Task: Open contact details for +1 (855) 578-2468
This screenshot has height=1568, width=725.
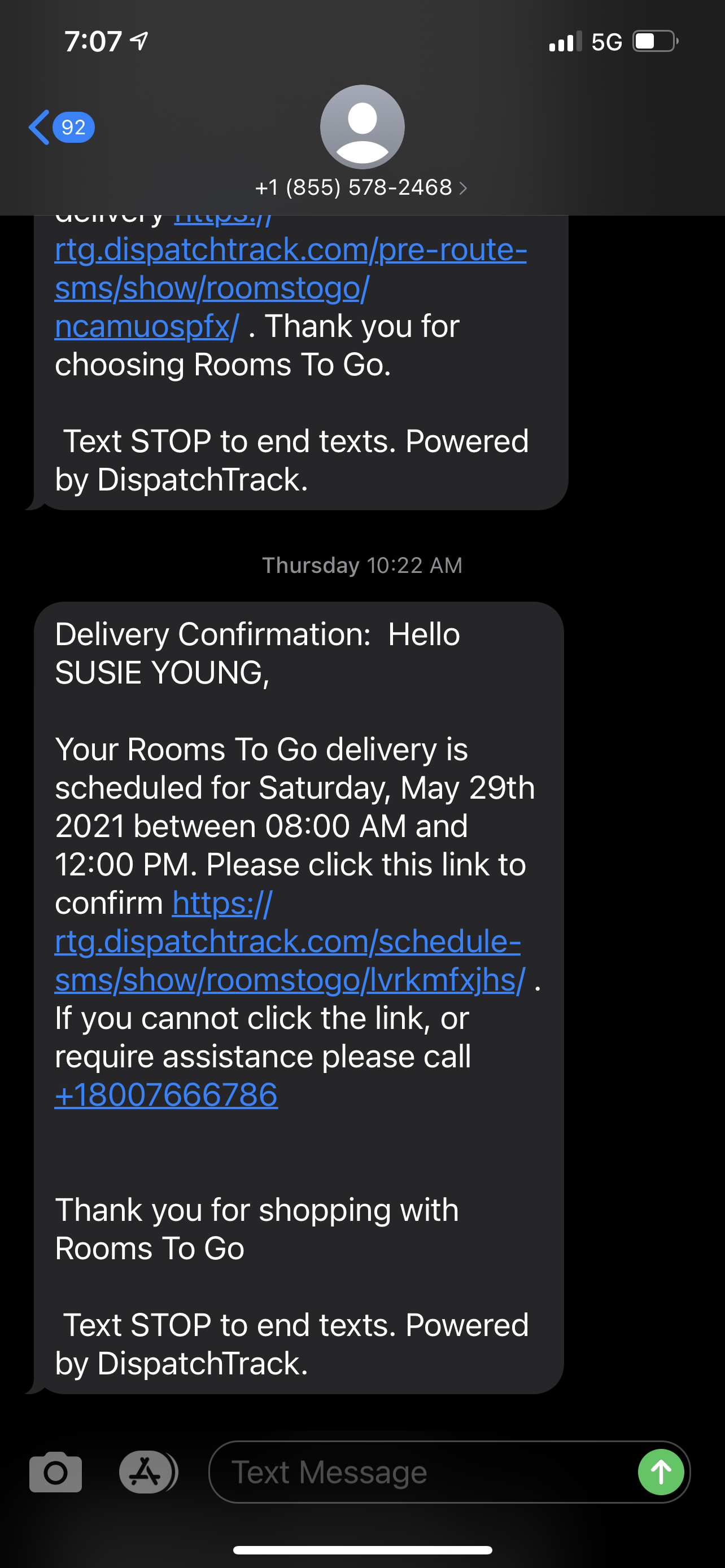Action: tap(361, 187)
